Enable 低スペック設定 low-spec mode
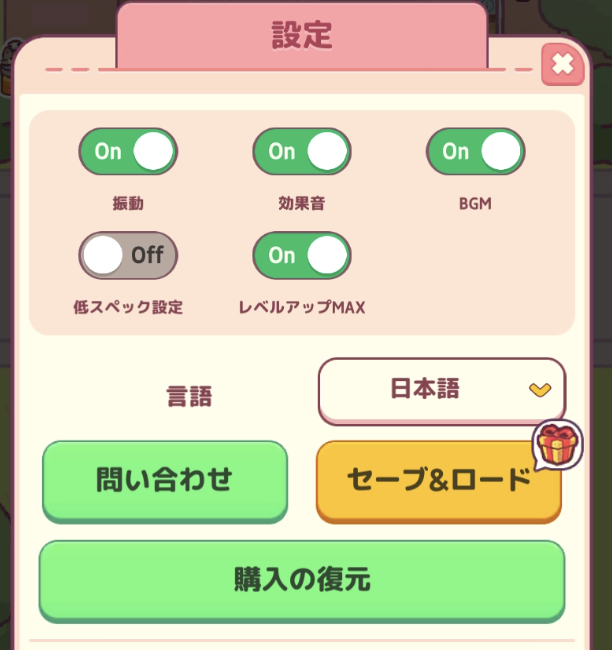This screenshot has width=612, height=650. pyautogui.click(x=128, y=255)
